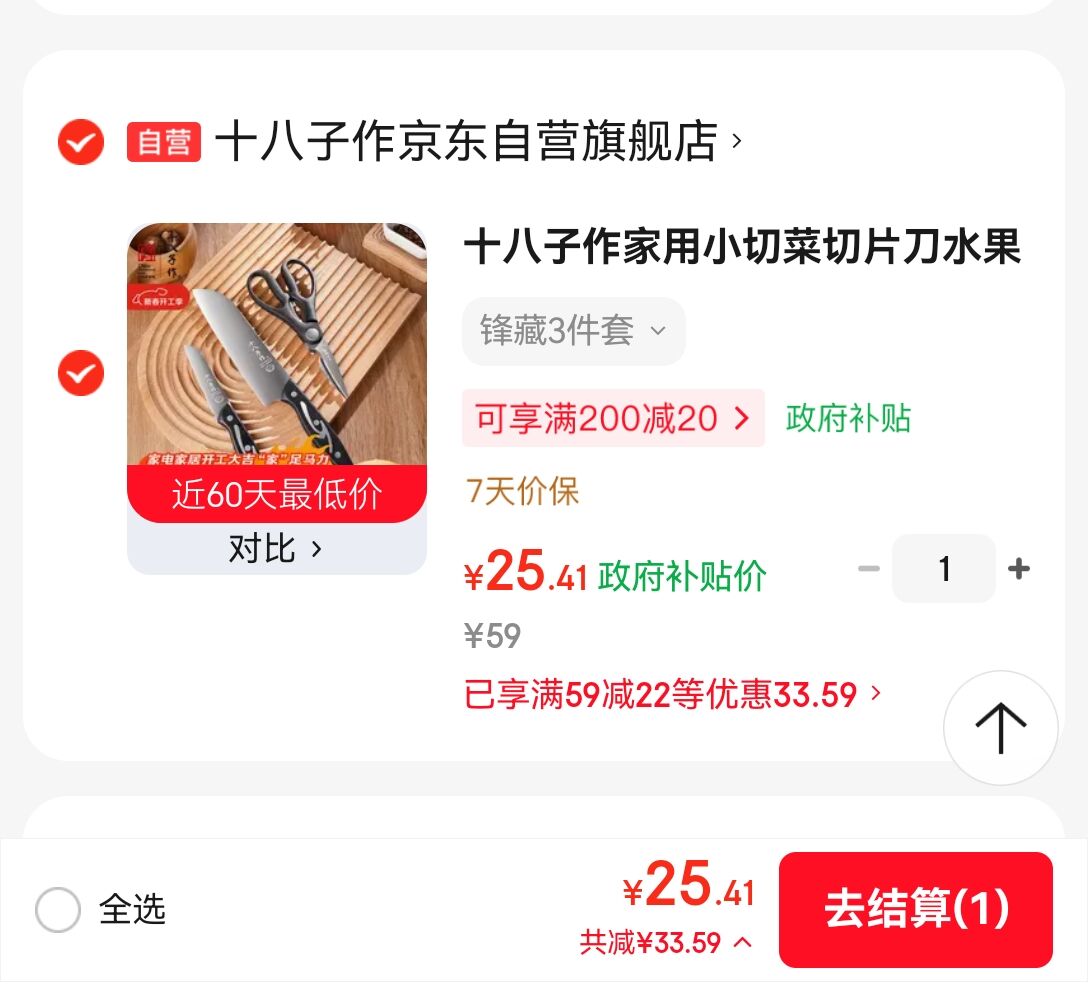1088x1002 pixels.
Task: Expand the 锋藏3件套 variant dropdown
Action: pyautogui.click(x=573, y=331)
